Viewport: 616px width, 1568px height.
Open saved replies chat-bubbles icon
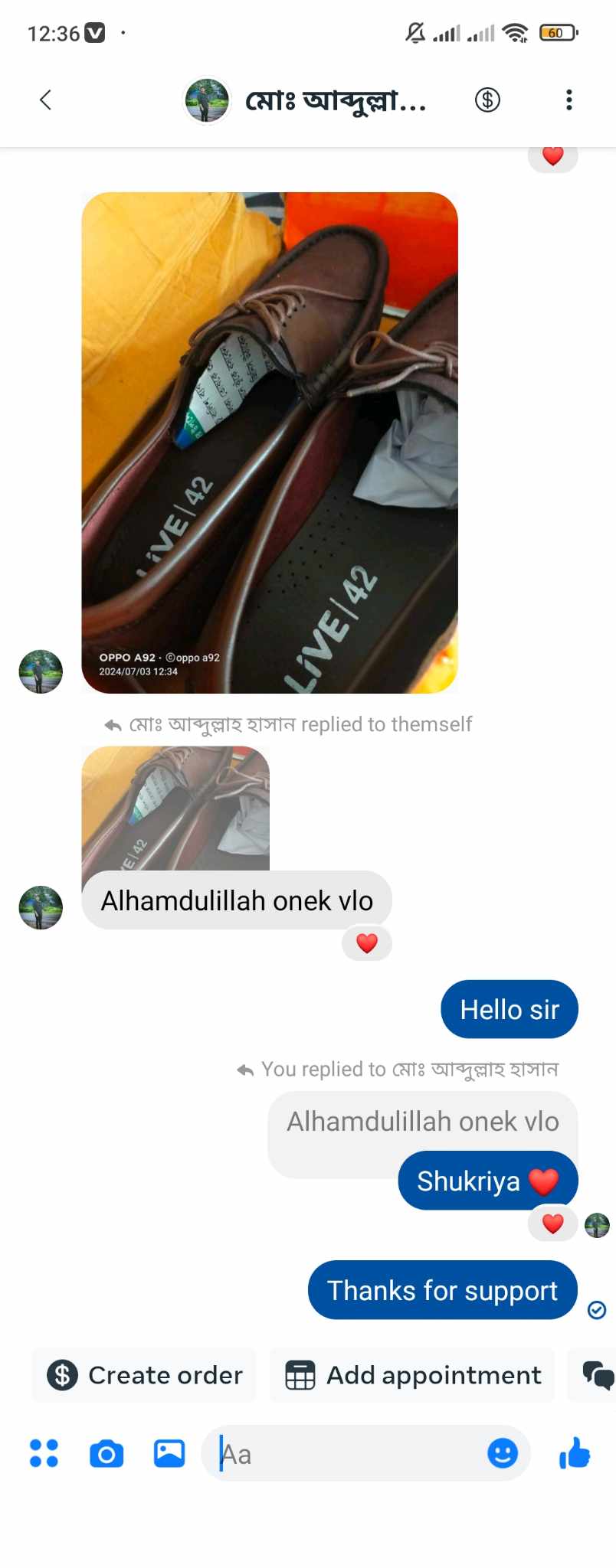(598, 1375)
